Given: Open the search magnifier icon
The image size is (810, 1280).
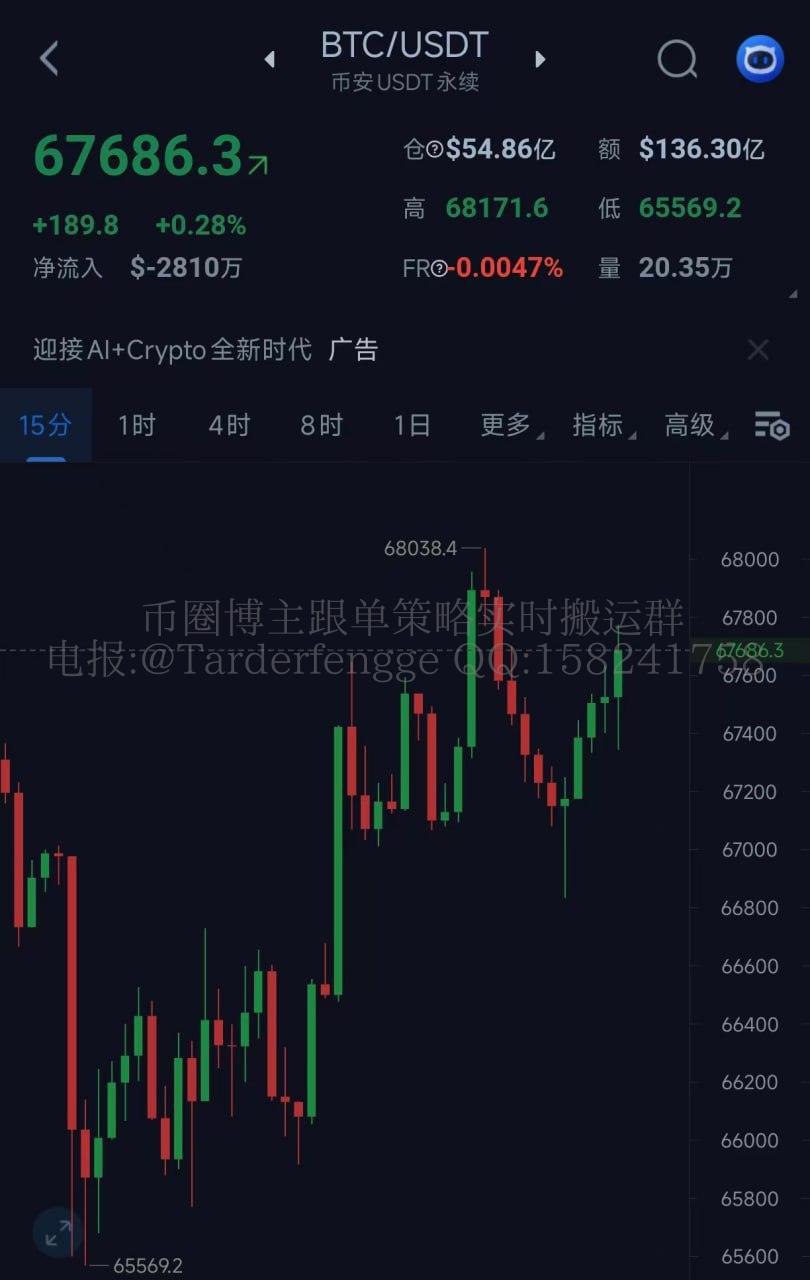Looking at the screenshot, I should (677, 60).
